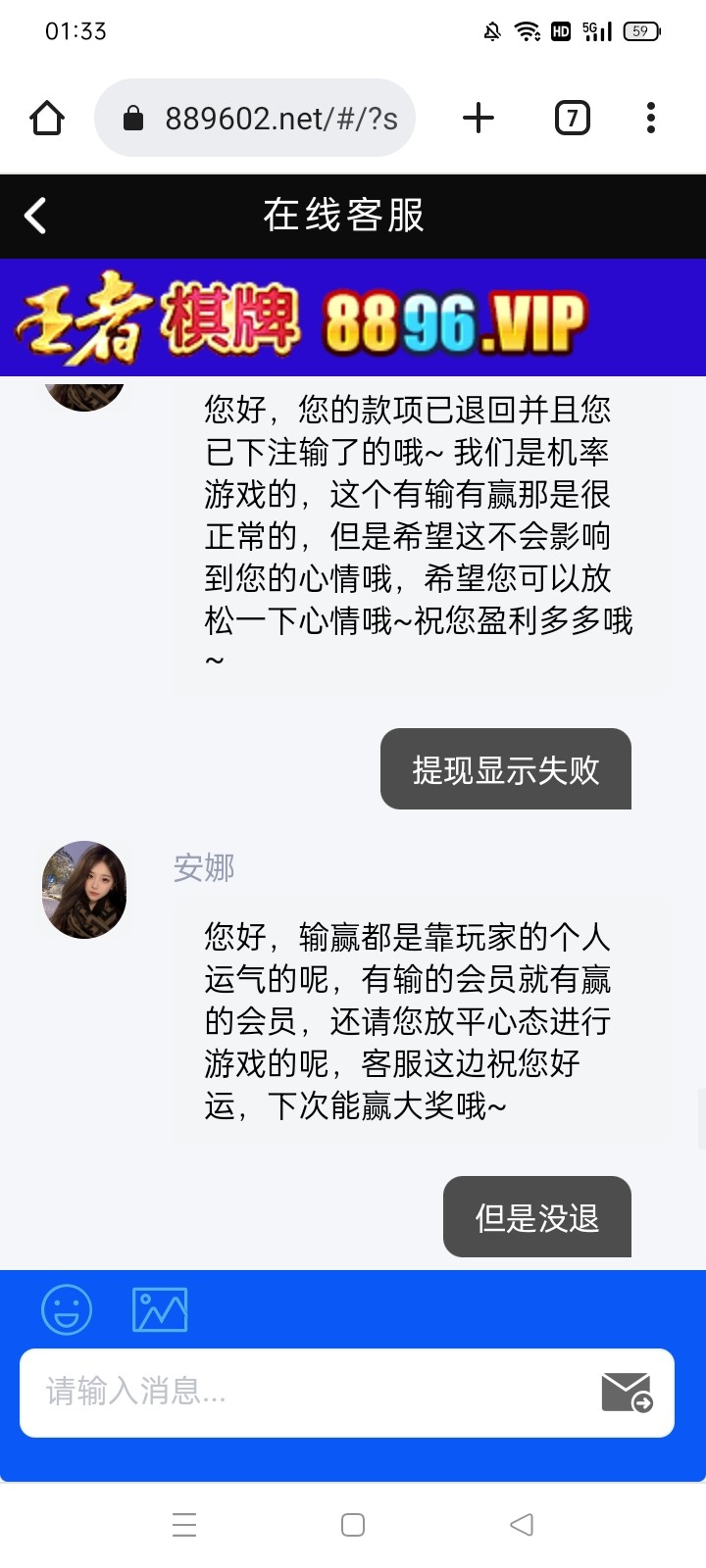Image resolution: width=706 pixels, height=1568 pixels.
Task: Open a new tab with the plus icon
Action: coord(478,117)
